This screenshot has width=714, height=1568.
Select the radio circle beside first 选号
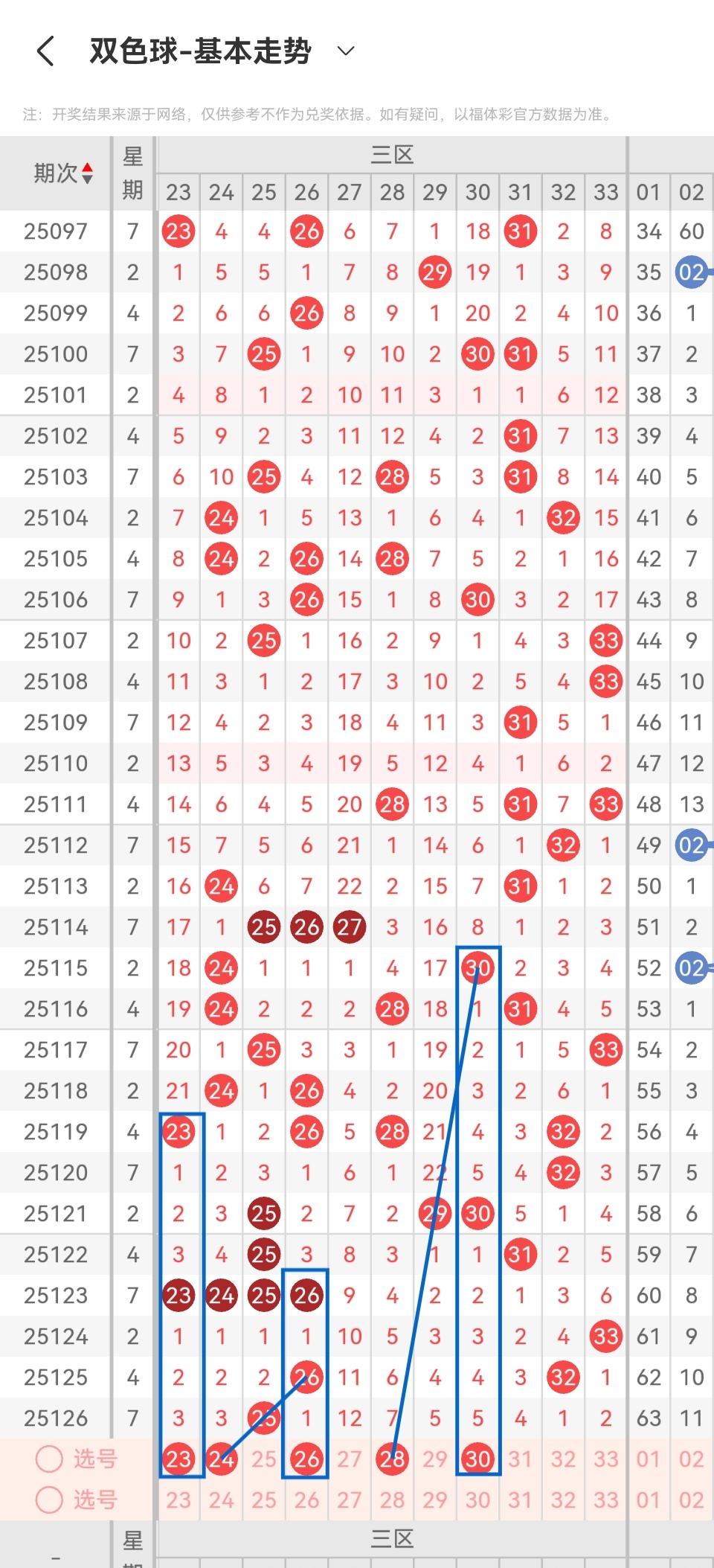pos(49,1459)
